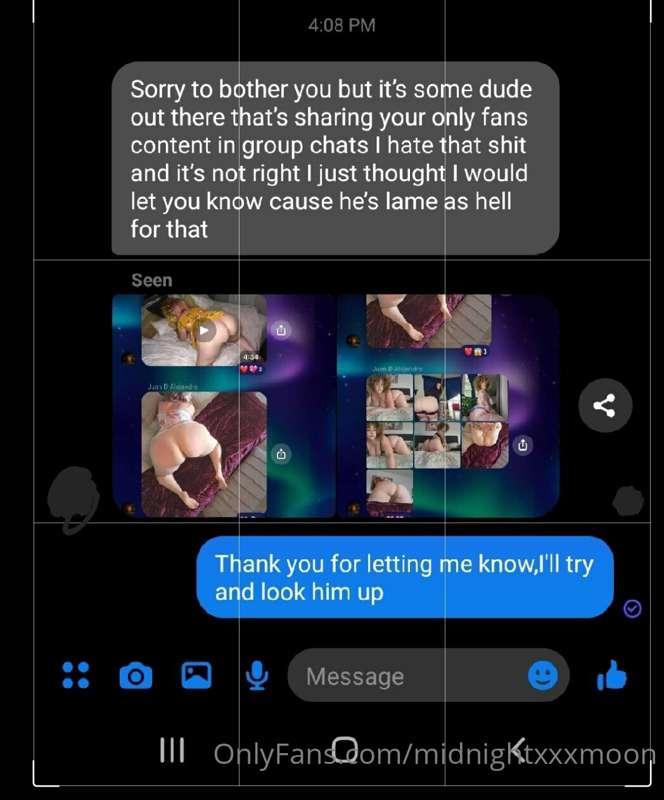Send a thumbs-up like
Image resolution: width=664 pixels, height=800 pixels.
point(612,676)
